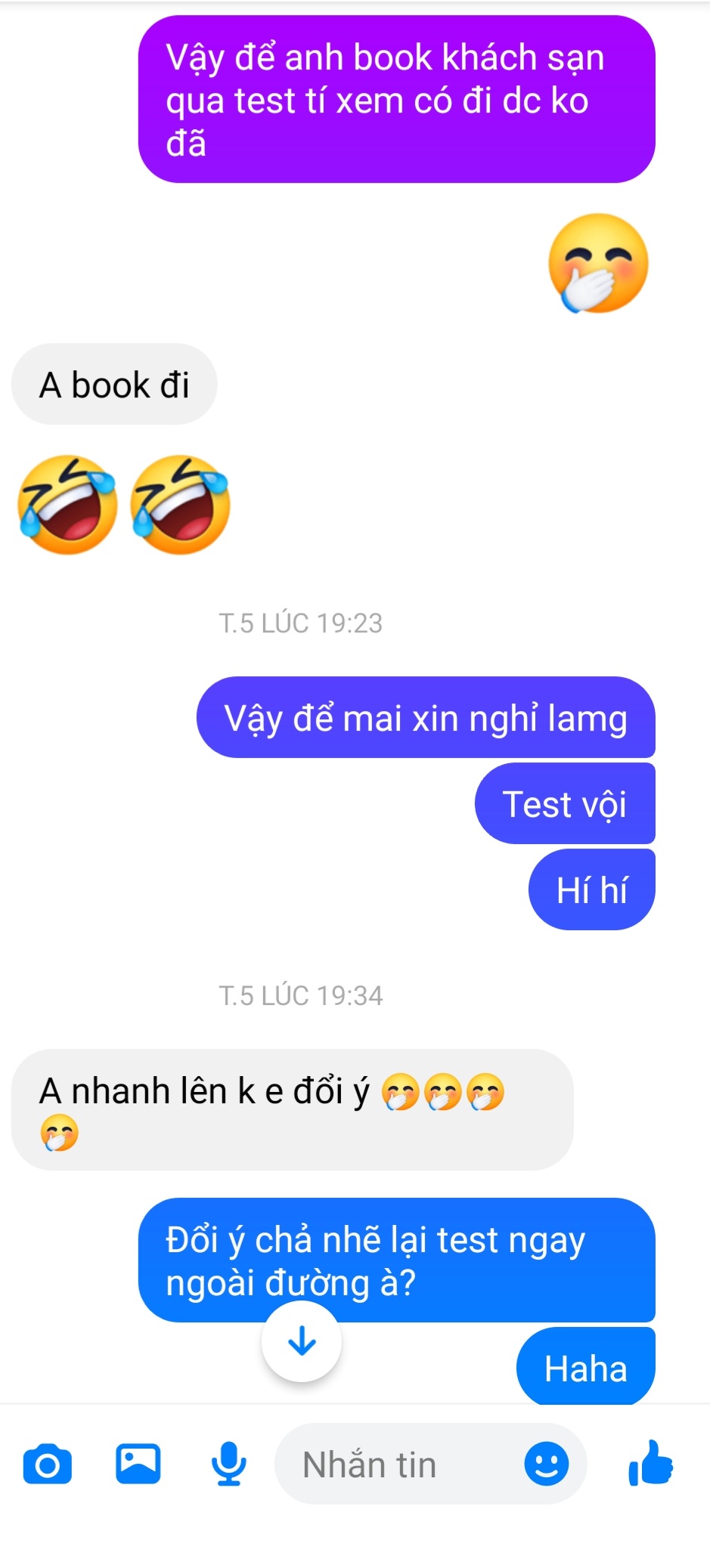Image resolution: width=710 pixels, height=1568 pixels.
Task: Open the photo gallery picker
Action: [138, 1464]
